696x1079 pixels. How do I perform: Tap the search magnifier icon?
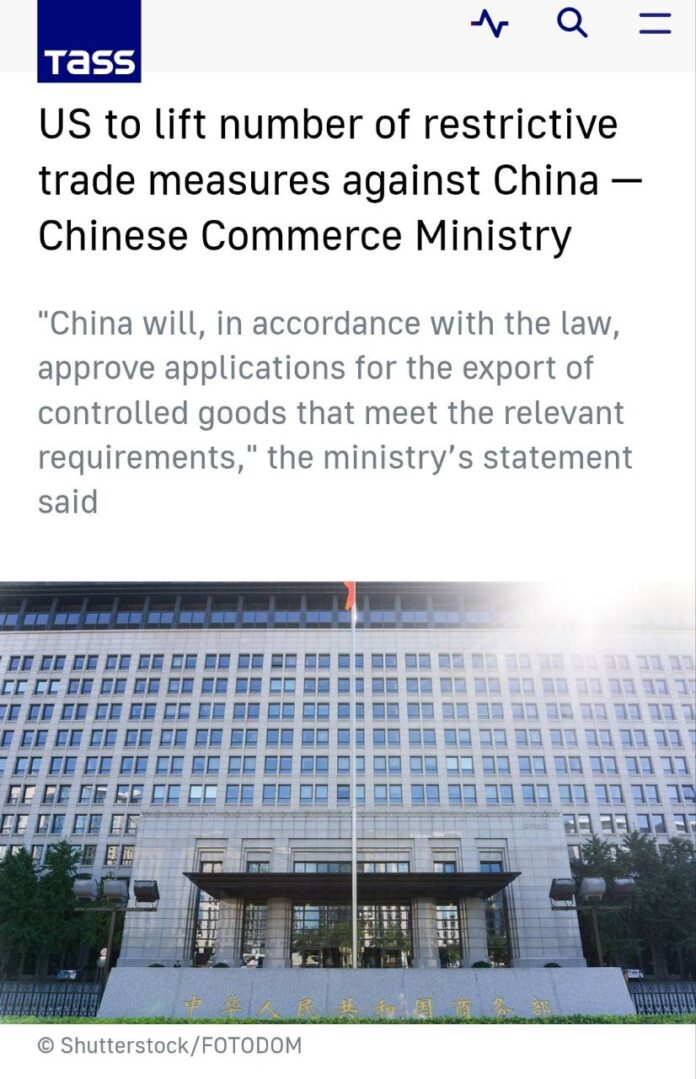pyautogui.click(x=572, y=22)
